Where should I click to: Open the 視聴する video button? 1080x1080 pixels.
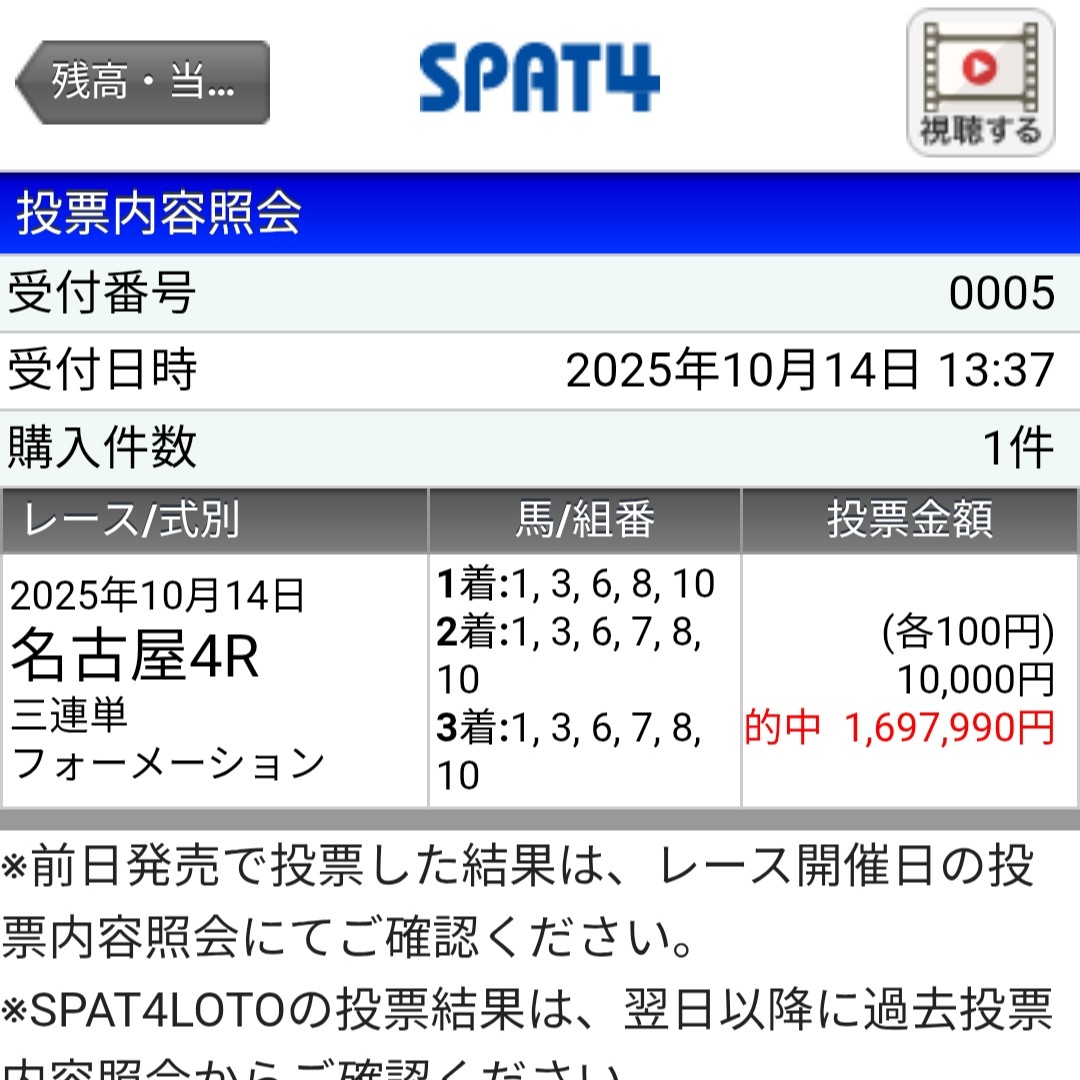980,84
